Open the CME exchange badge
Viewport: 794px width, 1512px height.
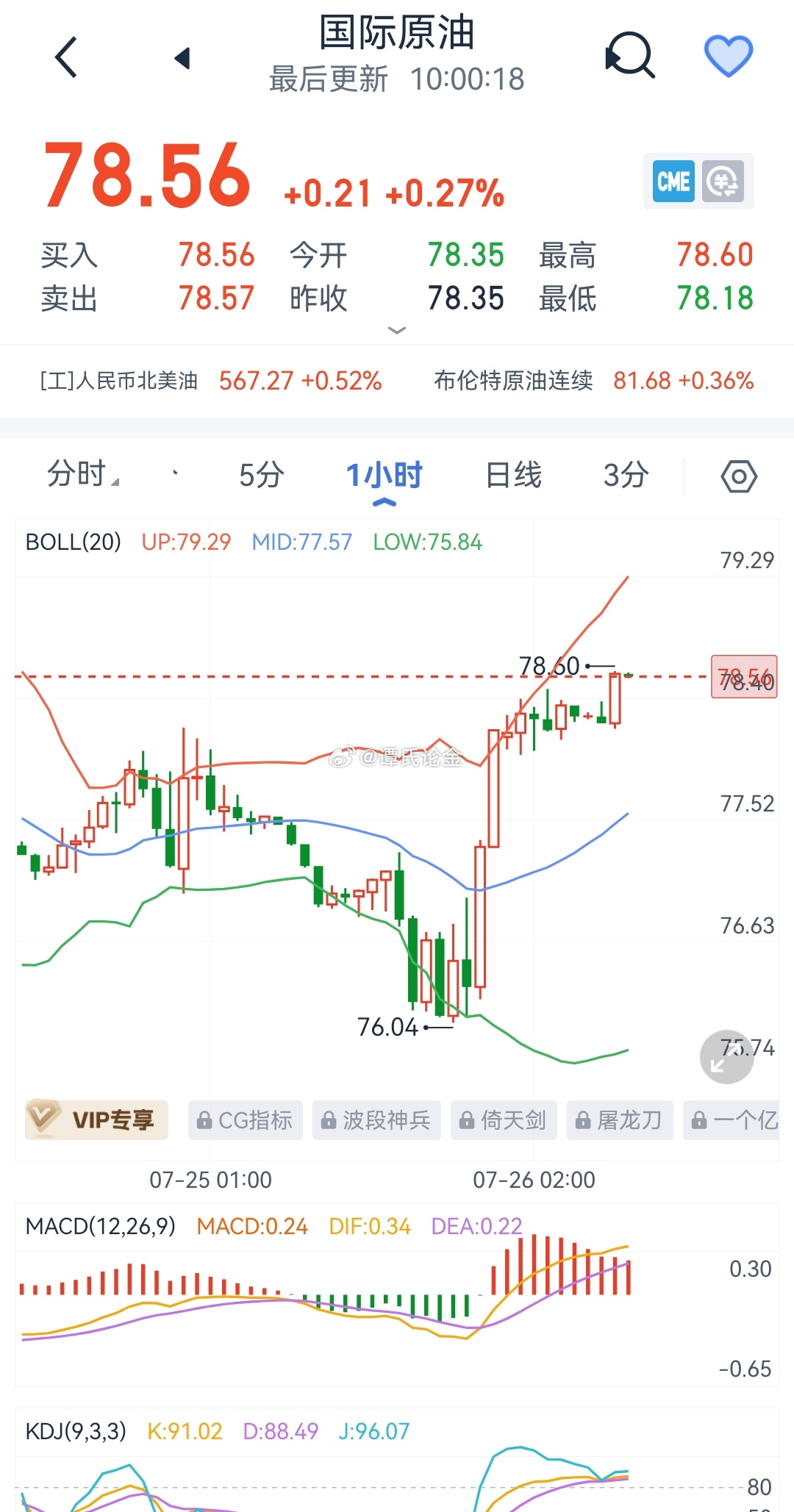[x=674, y=182]
